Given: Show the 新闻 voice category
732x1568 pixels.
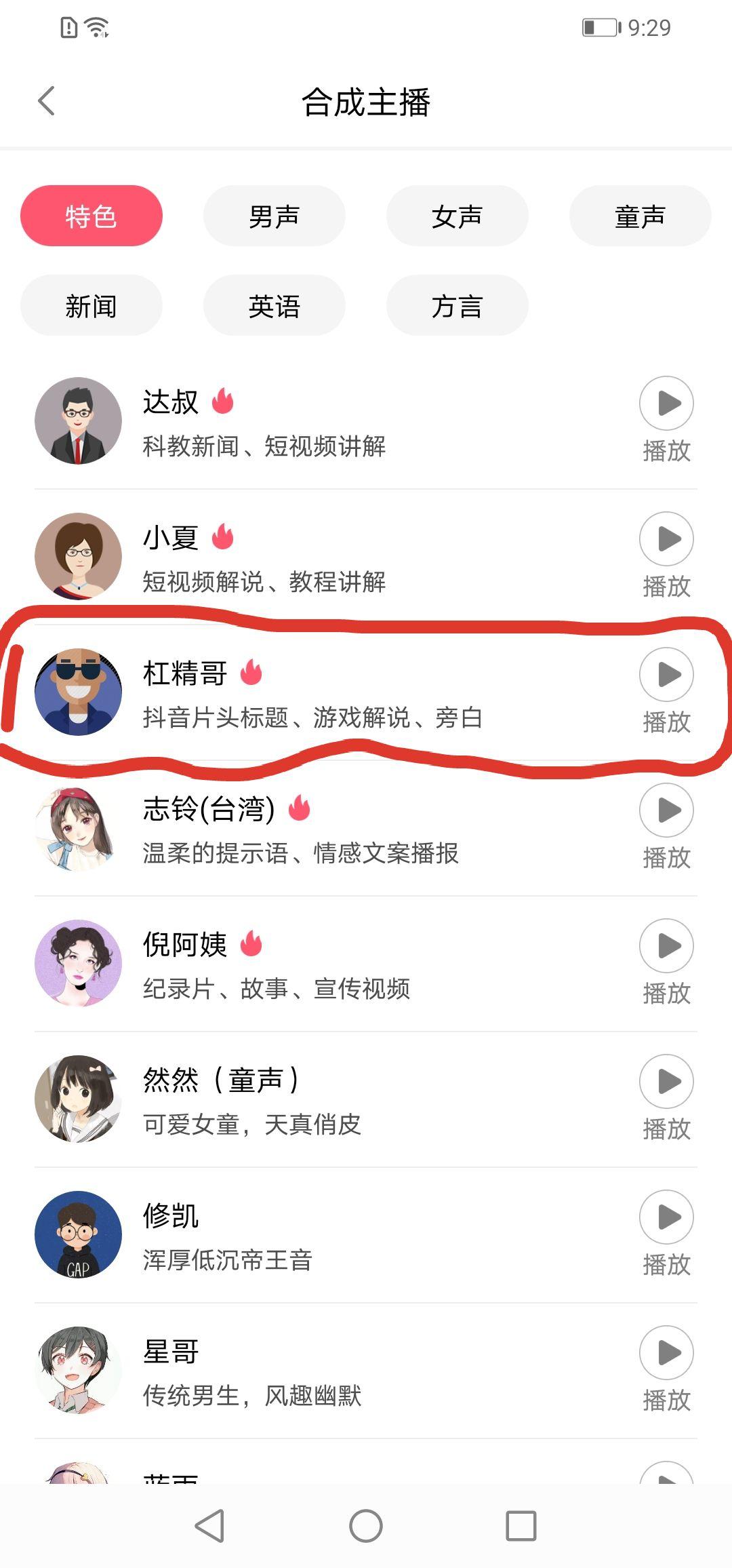Looking at the screenshot, I should point(91,306).
